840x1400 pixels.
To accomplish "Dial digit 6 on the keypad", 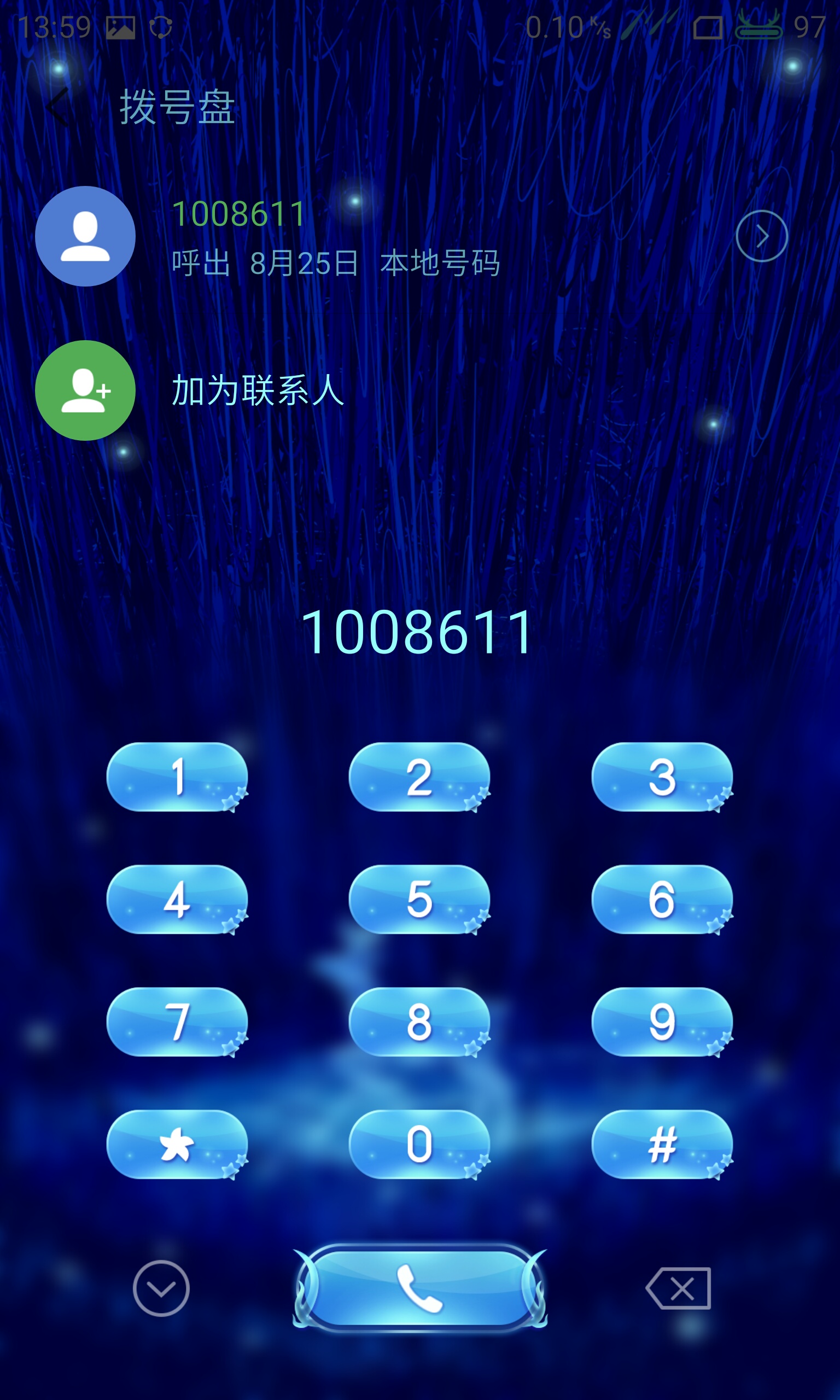I will tap(662, 899).
